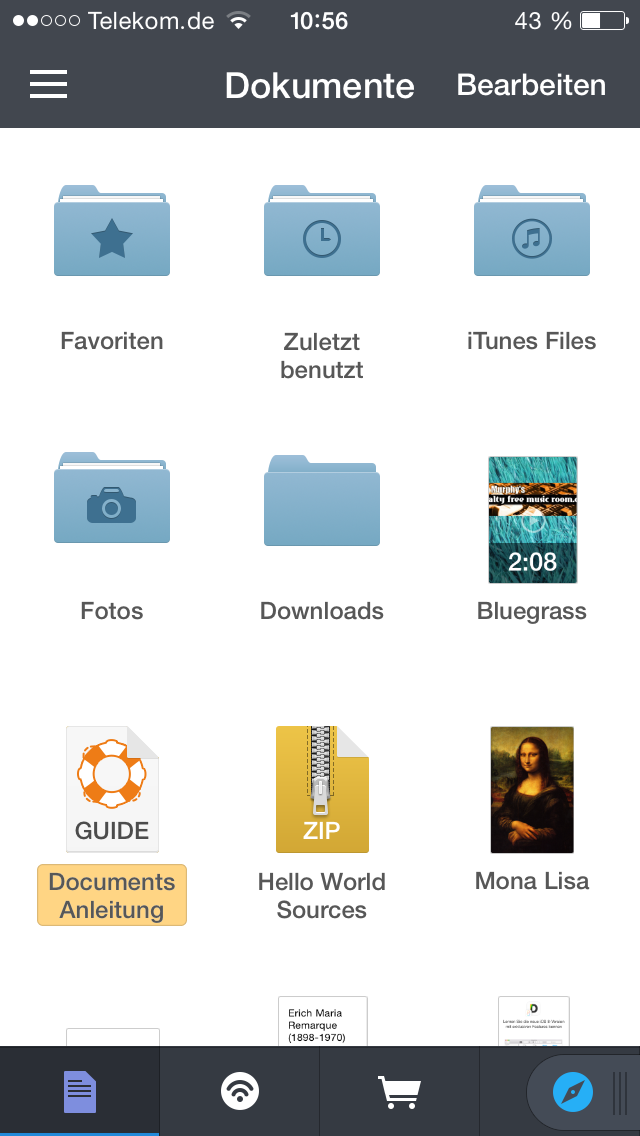Open the hamburger menu
The height and width of the screenshot is (1136, 640).
click(x=48, y=85)
